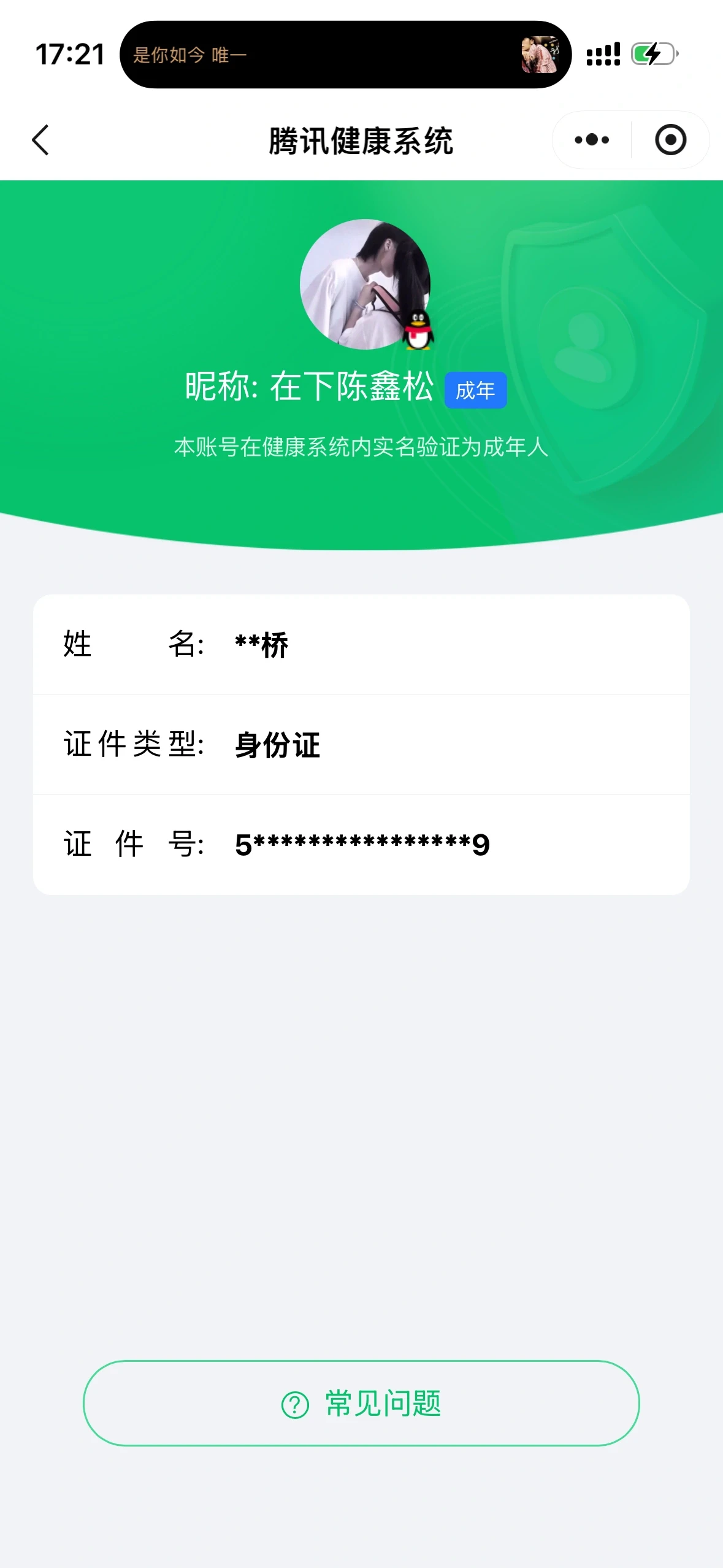
Task: Tap the back arrow to exit health system
Action: tap(40, 140)
